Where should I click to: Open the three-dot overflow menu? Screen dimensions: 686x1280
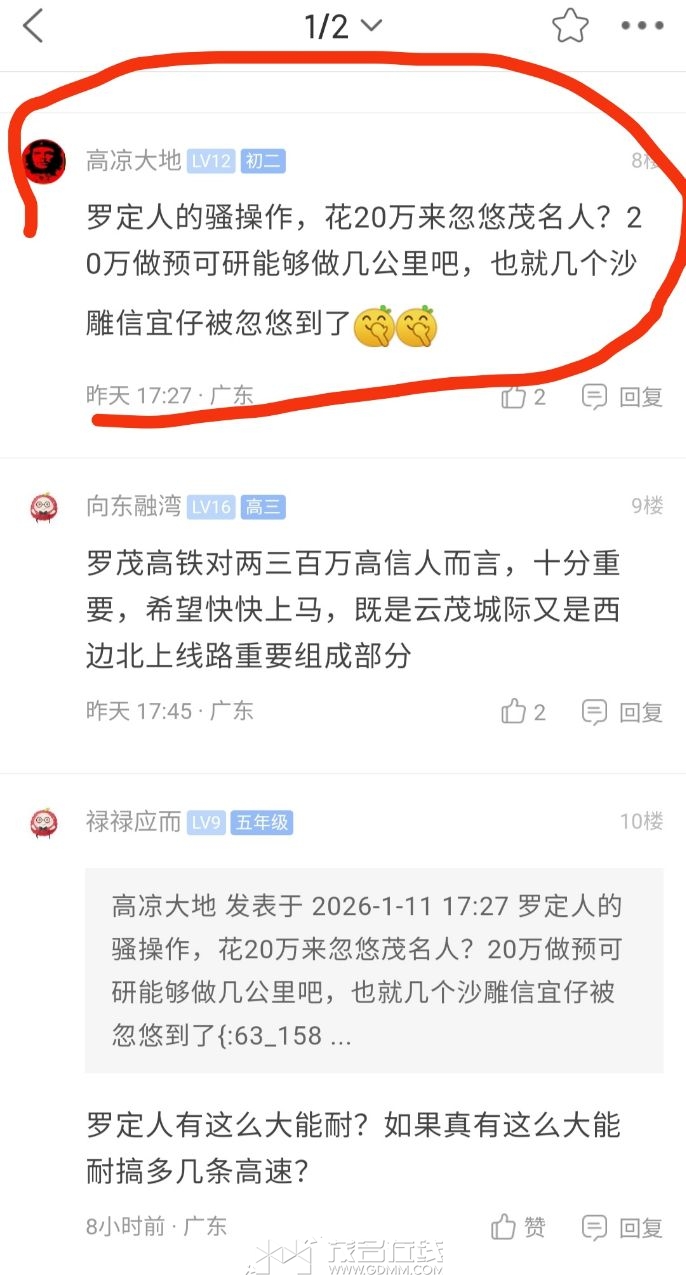pos(643,26)
